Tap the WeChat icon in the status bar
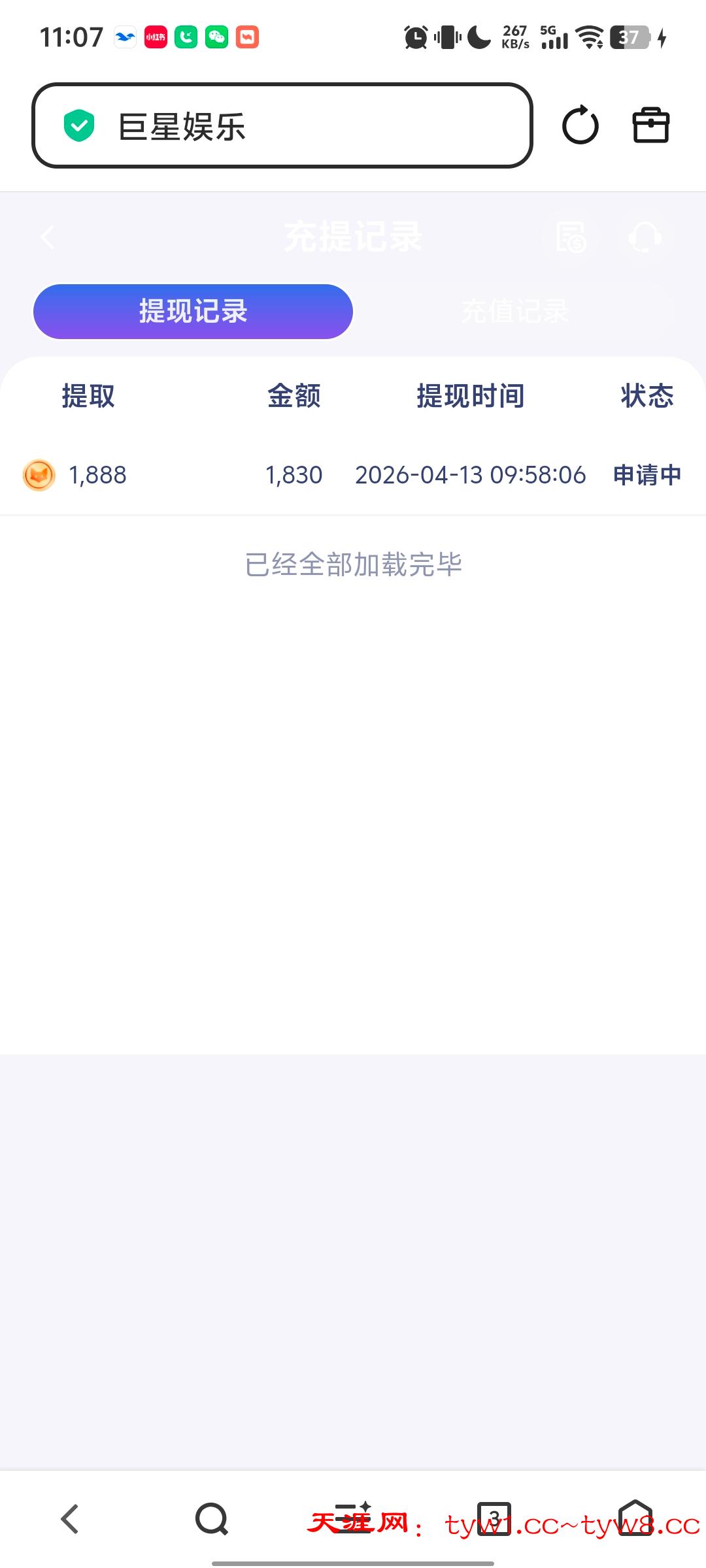706x1568 pixels. [x=216, y=37]
